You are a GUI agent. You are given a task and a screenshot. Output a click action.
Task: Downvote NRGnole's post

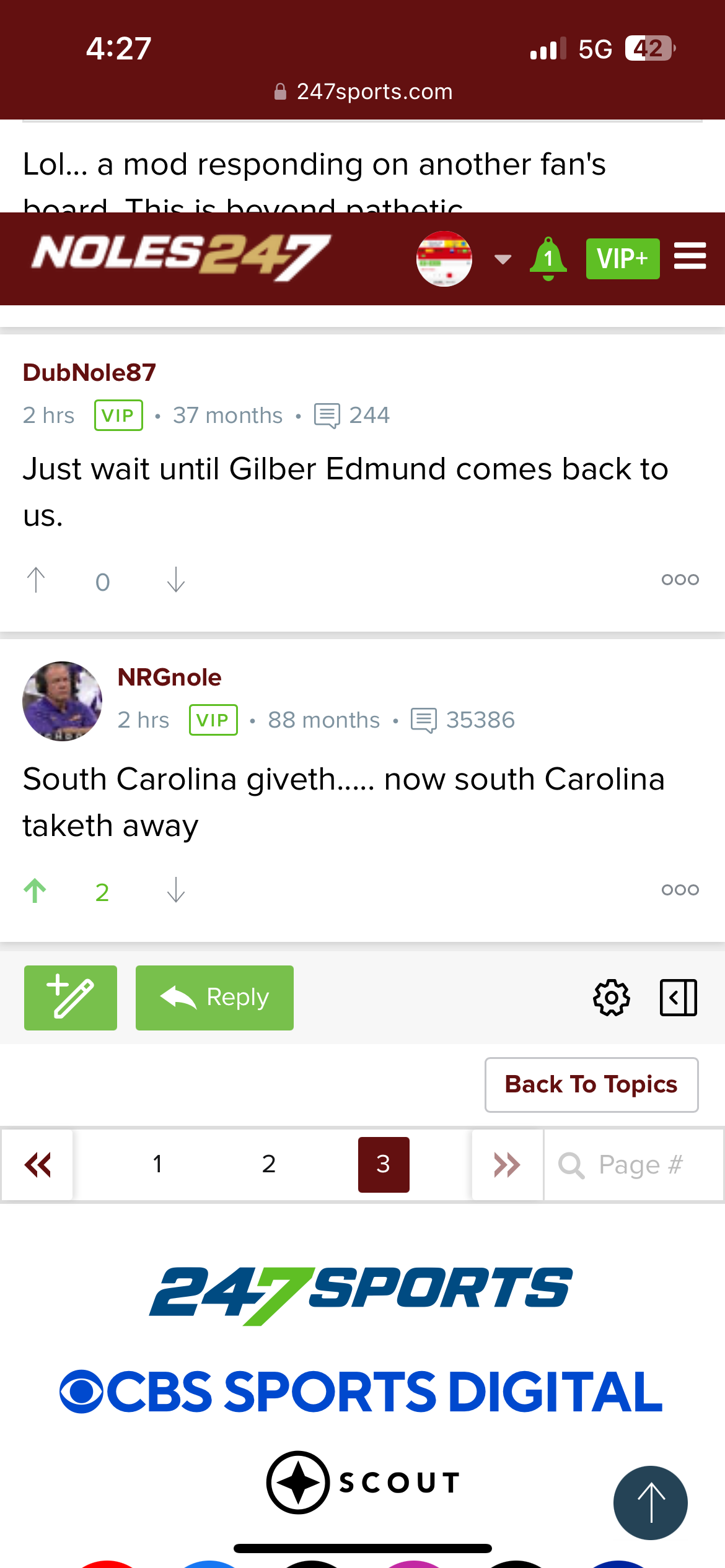176,891
